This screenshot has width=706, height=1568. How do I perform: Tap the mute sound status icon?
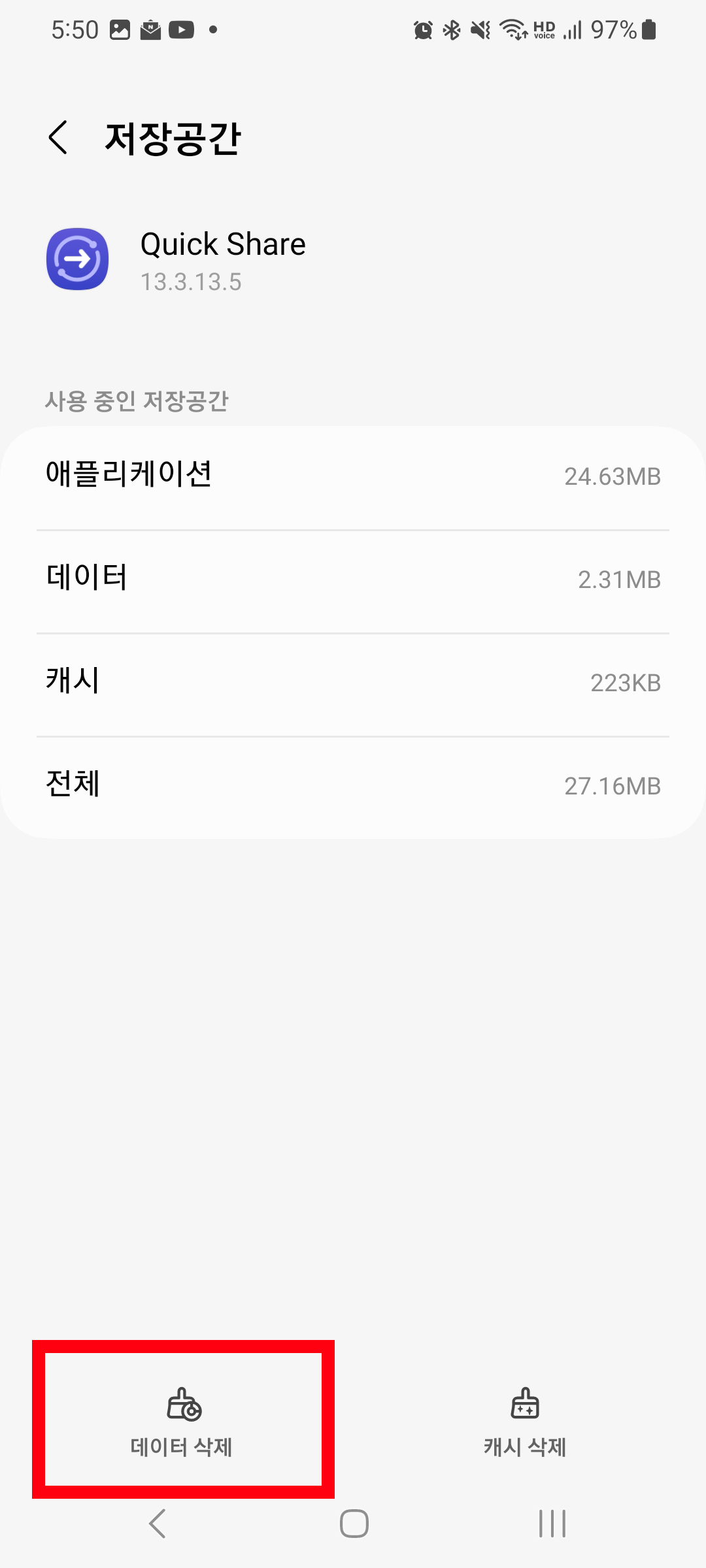[479, 29]
